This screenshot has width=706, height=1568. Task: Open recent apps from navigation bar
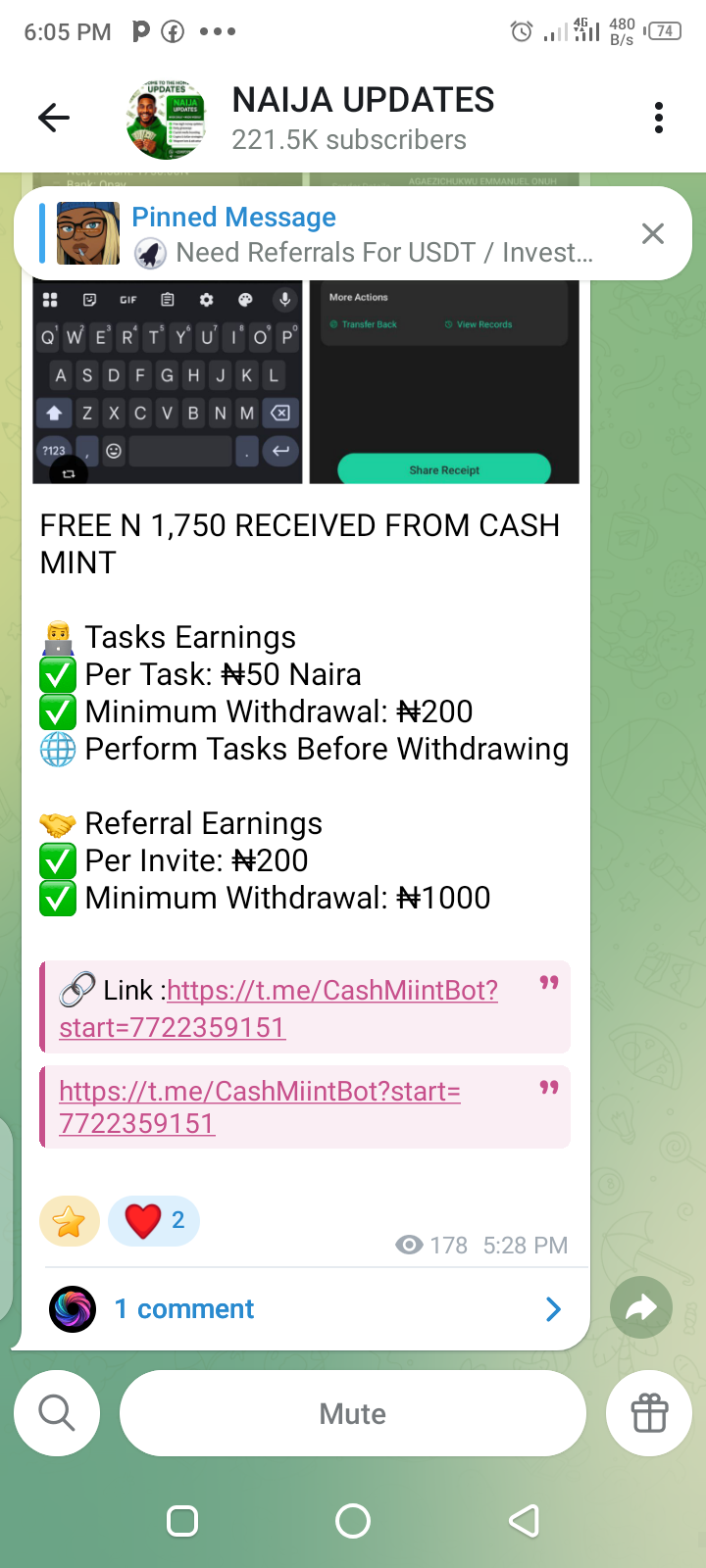[x=182, y=1521]
